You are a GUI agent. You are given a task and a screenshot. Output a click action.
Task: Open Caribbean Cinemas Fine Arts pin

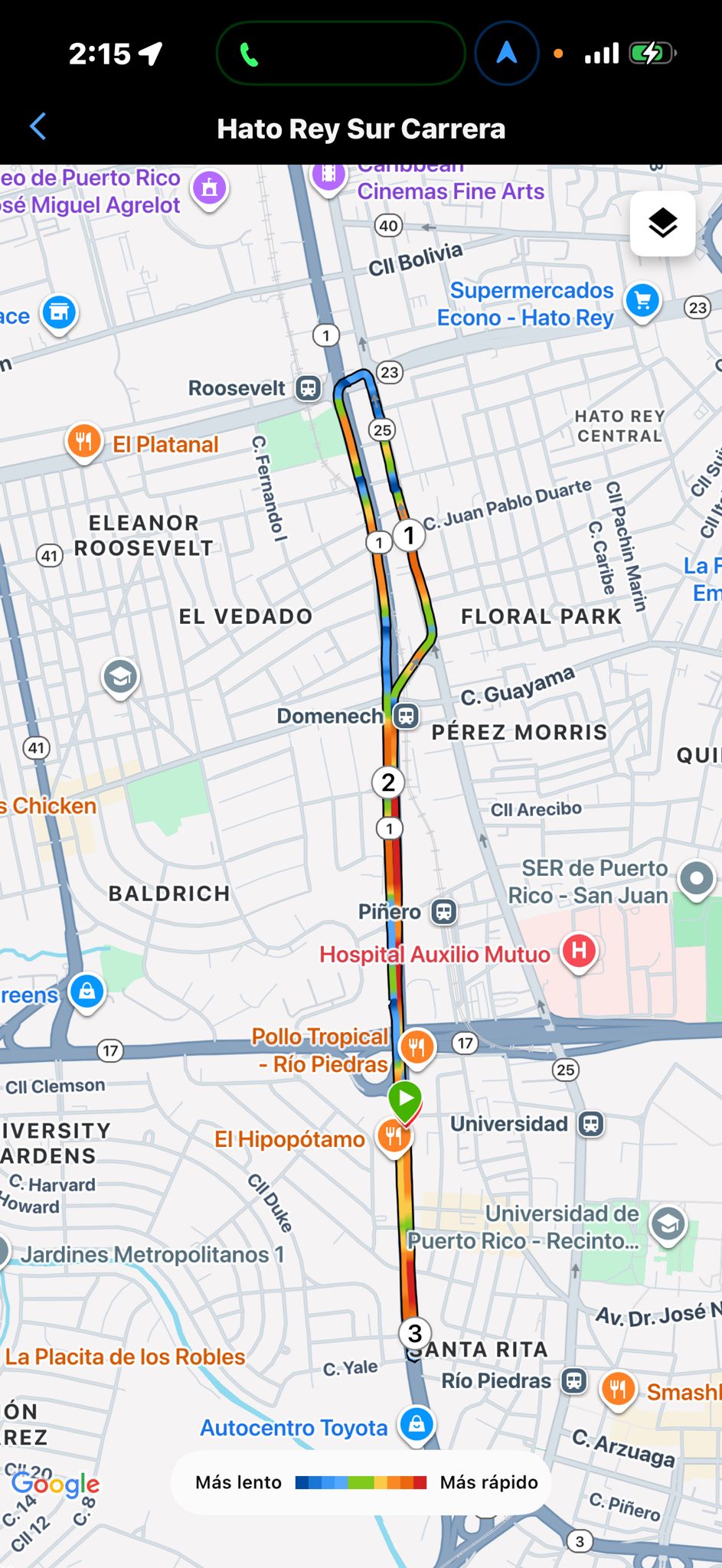coord(328,178)
